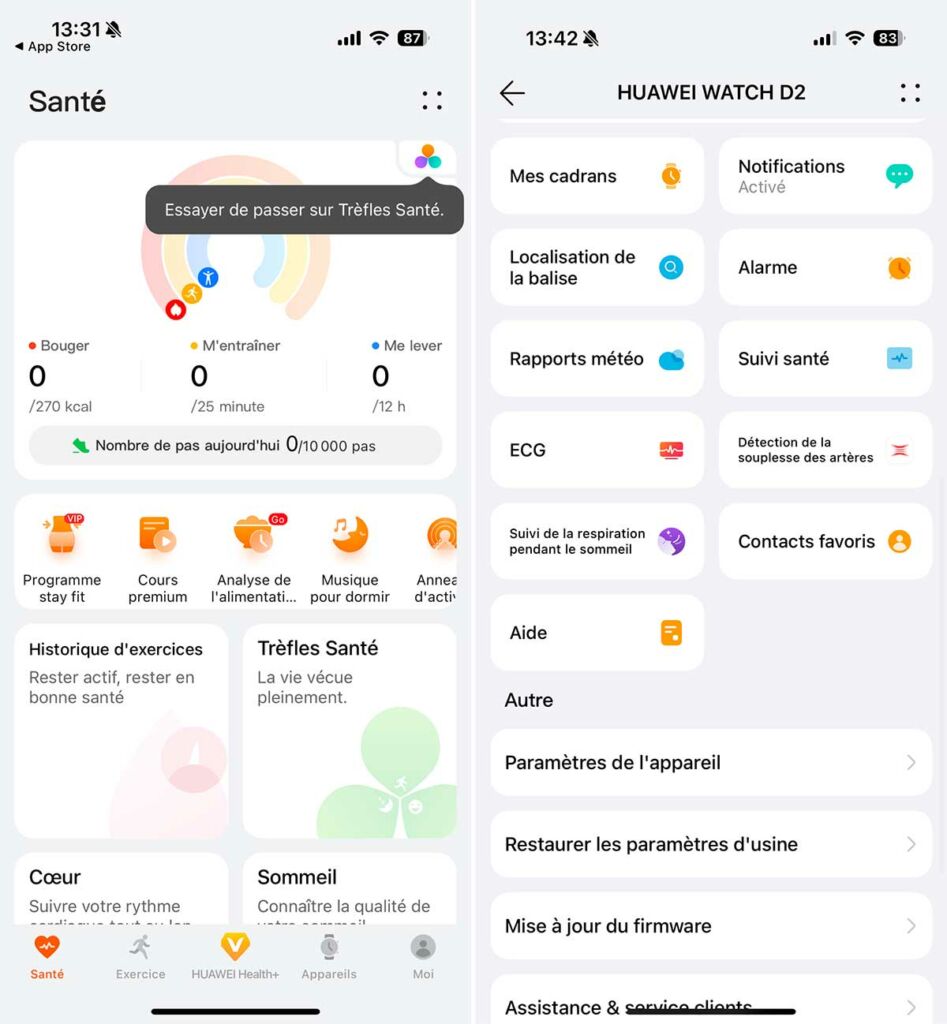This screenshot has height=1024, width=947.
Task: View Historique d'exercices card
Action: pos(121,731)
